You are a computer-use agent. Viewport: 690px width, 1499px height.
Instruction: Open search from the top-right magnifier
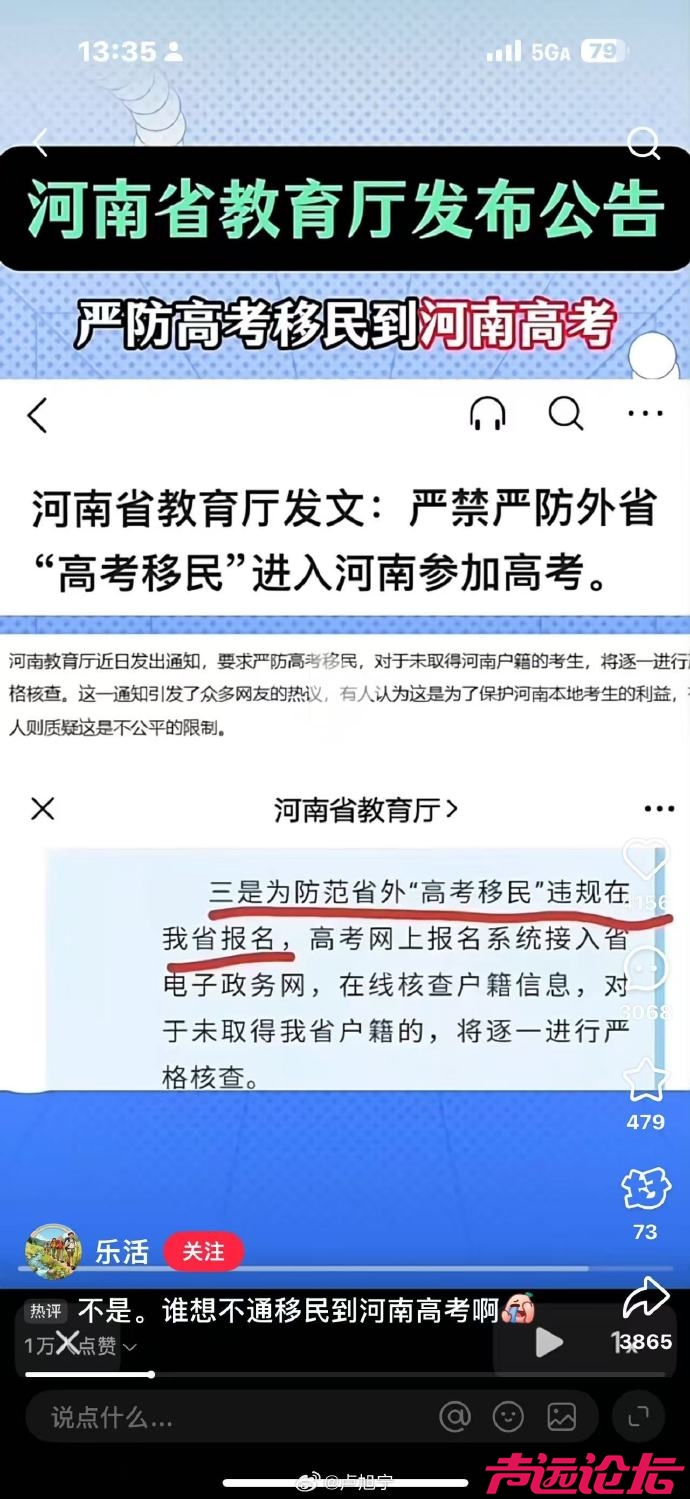[643, 143]
